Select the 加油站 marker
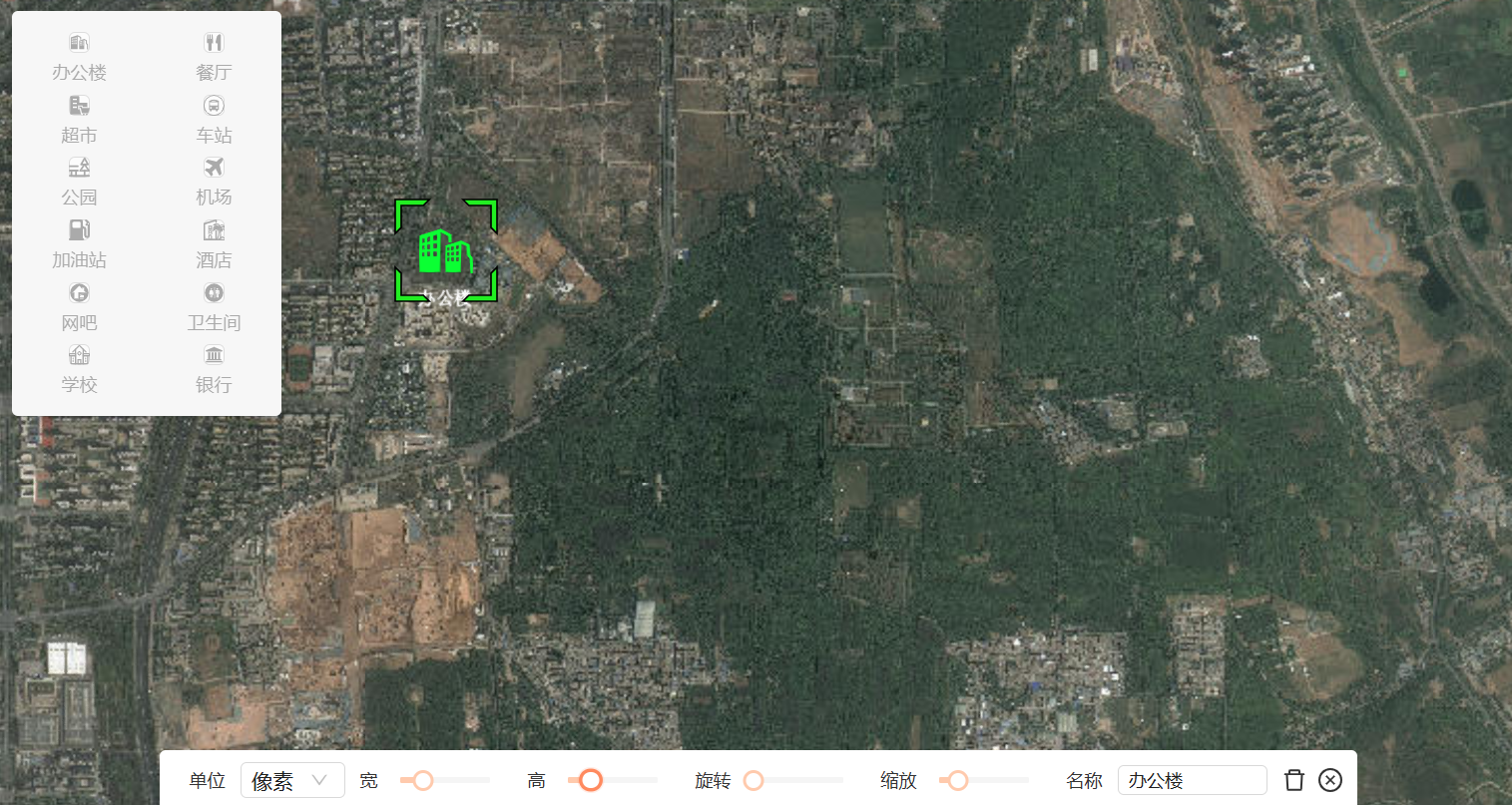Image resolution: width=1512 pixels, height=805 pixels. pos(79,243)
